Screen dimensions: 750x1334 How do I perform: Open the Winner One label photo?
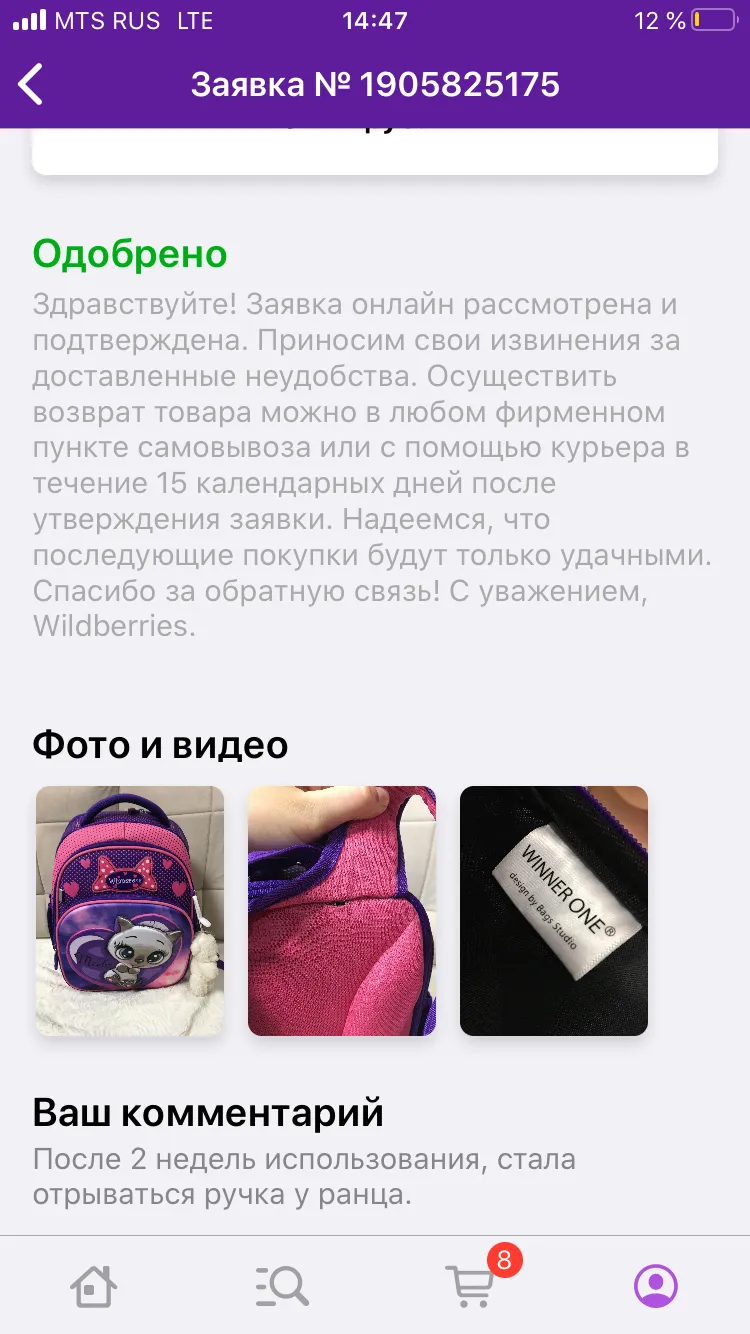[554, 911]
